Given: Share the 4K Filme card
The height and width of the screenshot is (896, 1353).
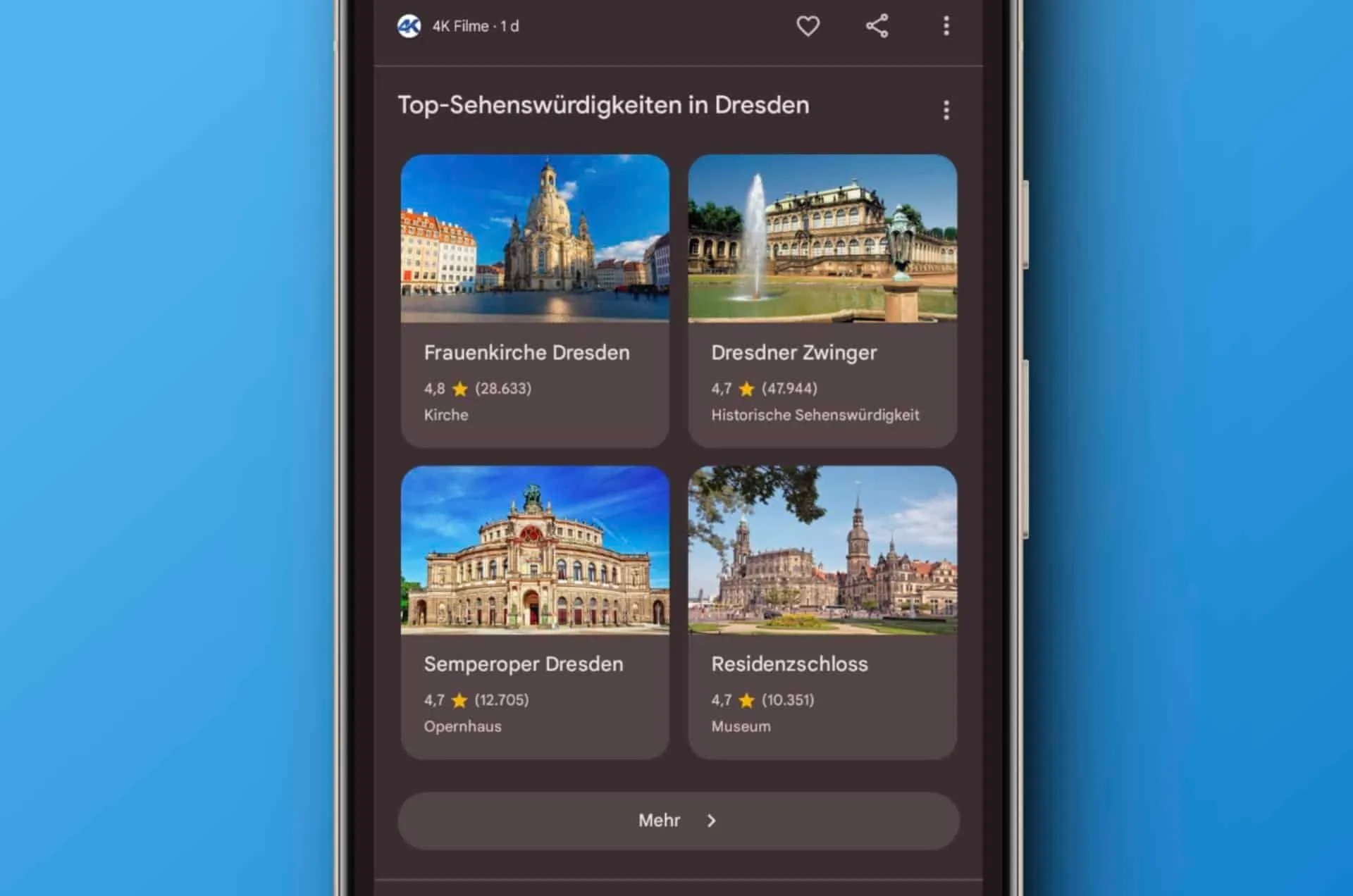Looking at the screenshot, I should 877,26.
